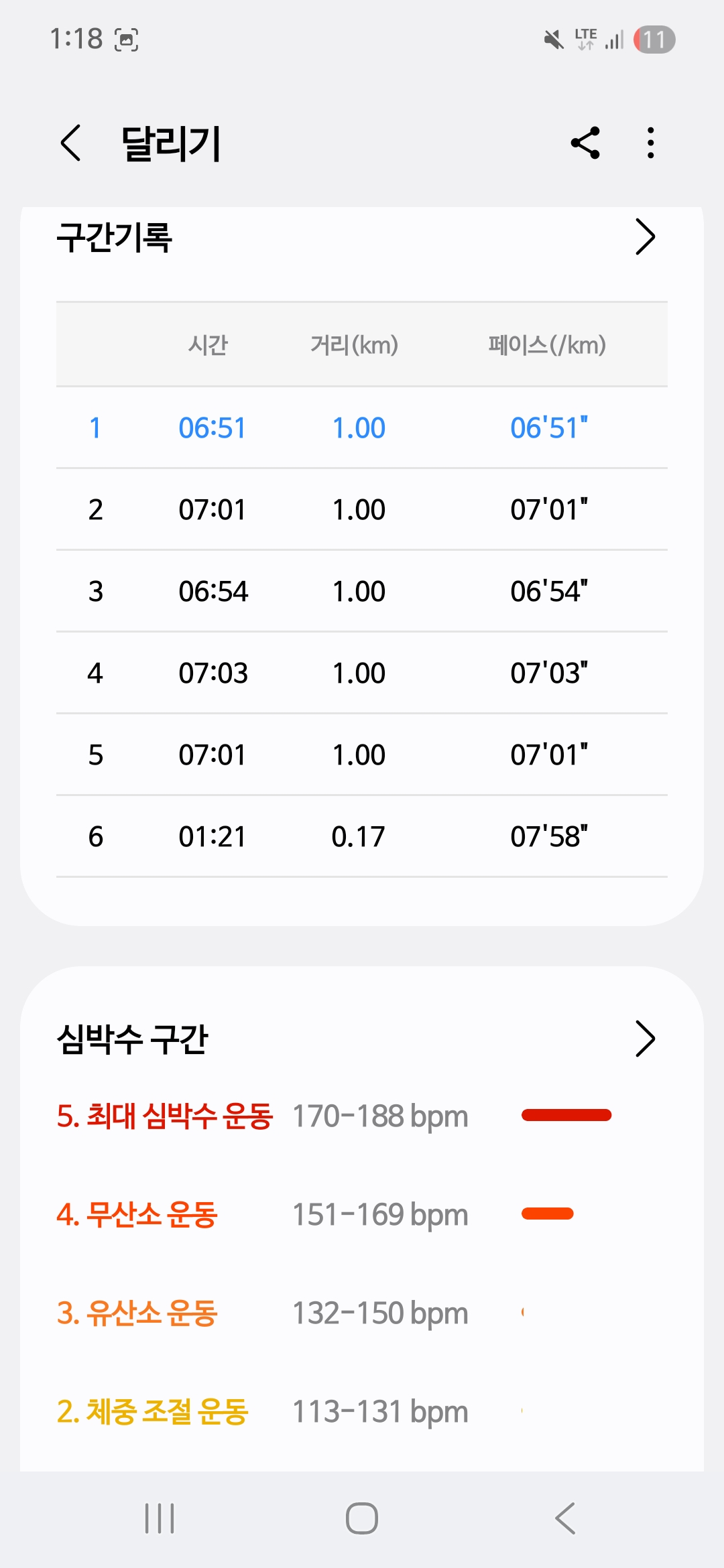The height and width of the screenshot is (1568, 724).
Task: Open 구간기록 details
Action: [644, 237]
